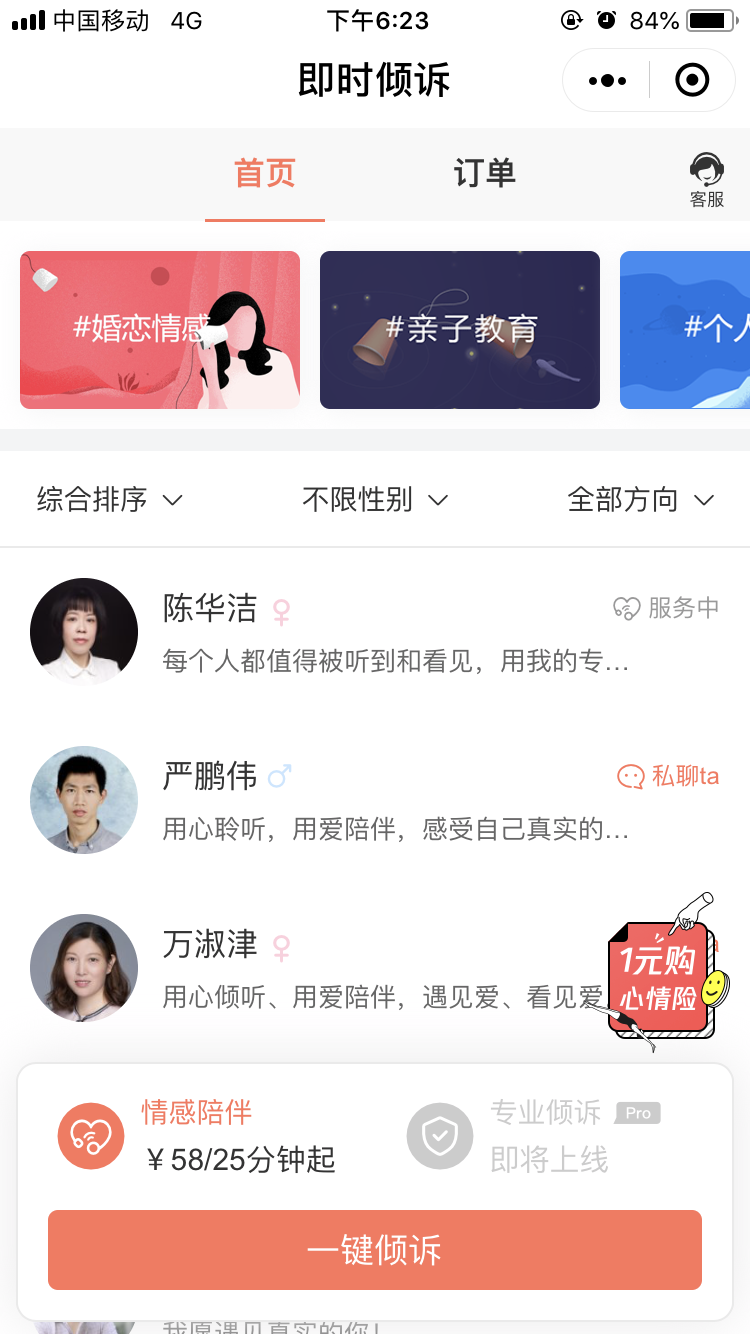
Task: Contact 客服 customer service
Action: click(707, 180)
